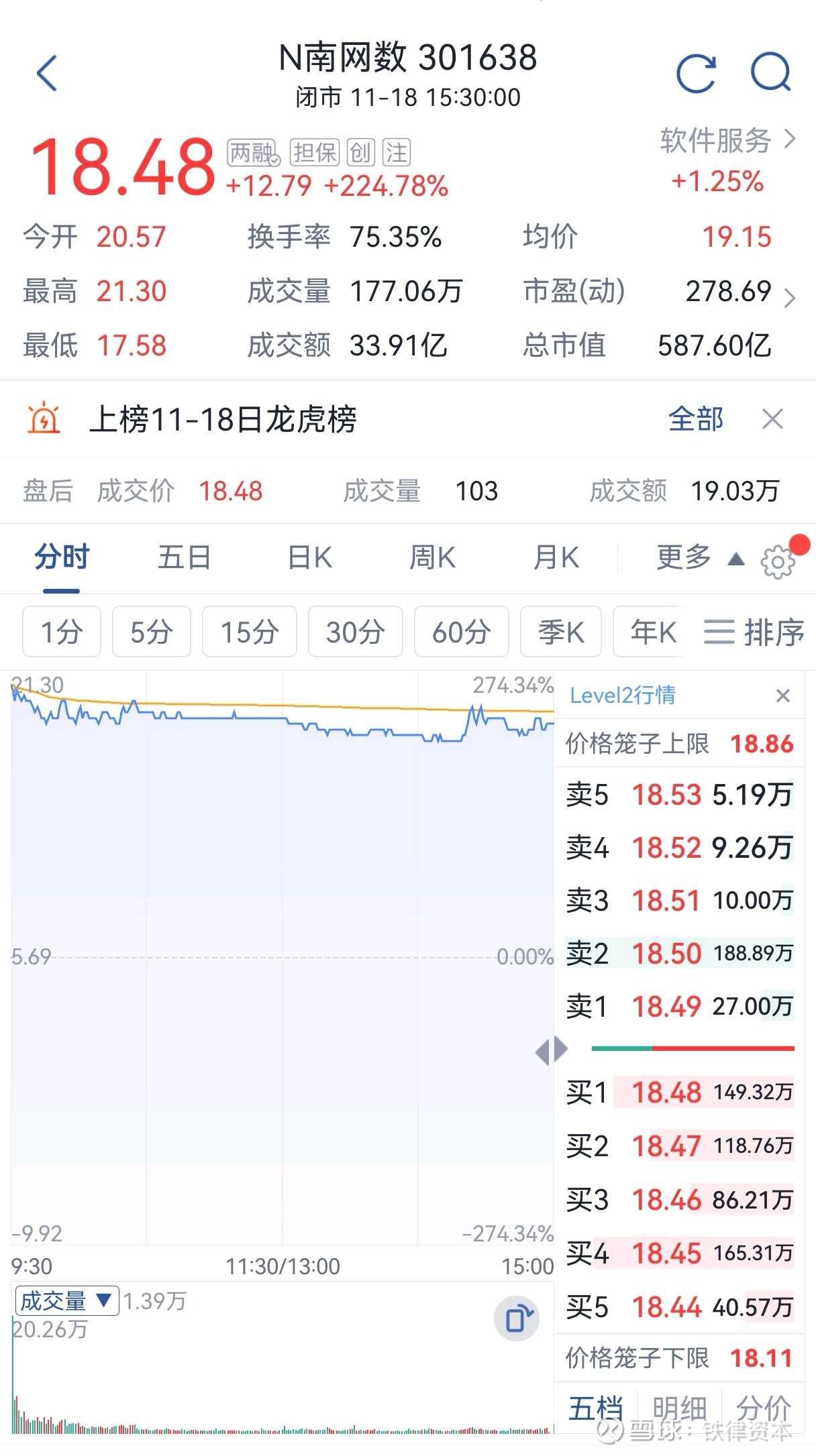Close the Level2行情 panel
The height and width of the screenshot is (1456, 816).
[782, 695]
